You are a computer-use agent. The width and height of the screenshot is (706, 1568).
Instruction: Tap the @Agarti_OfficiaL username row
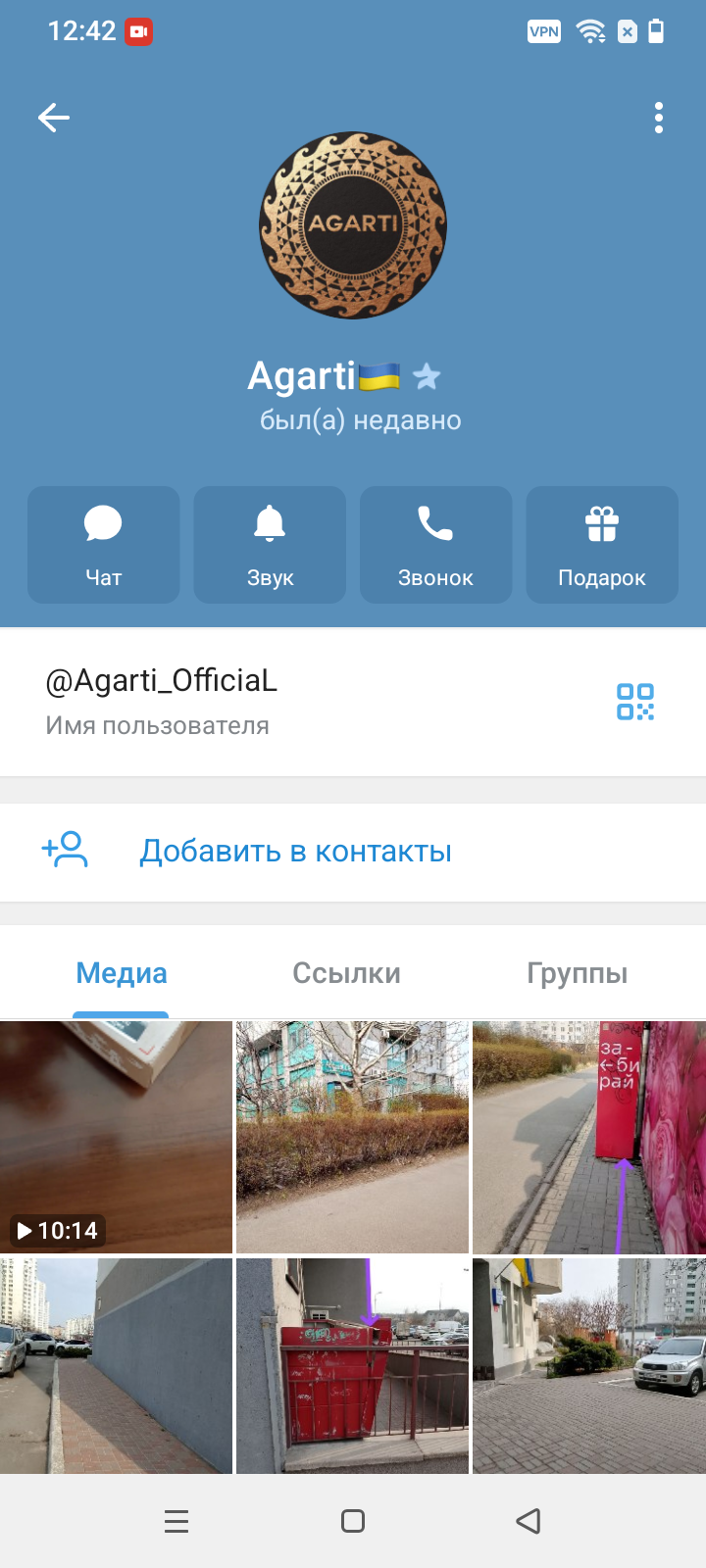(x=294, y=702)
